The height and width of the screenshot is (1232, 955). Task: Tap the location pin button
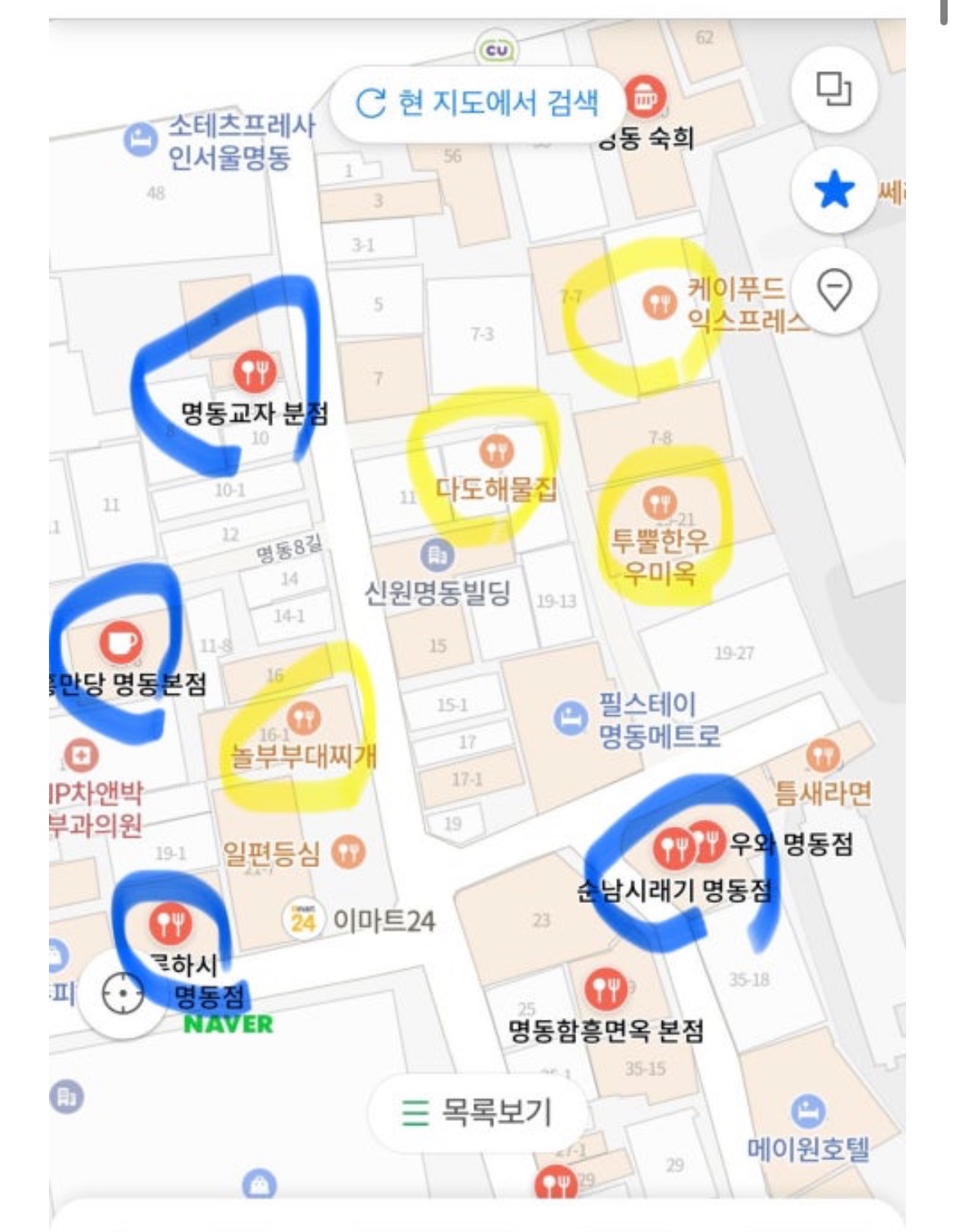point(833,290)
